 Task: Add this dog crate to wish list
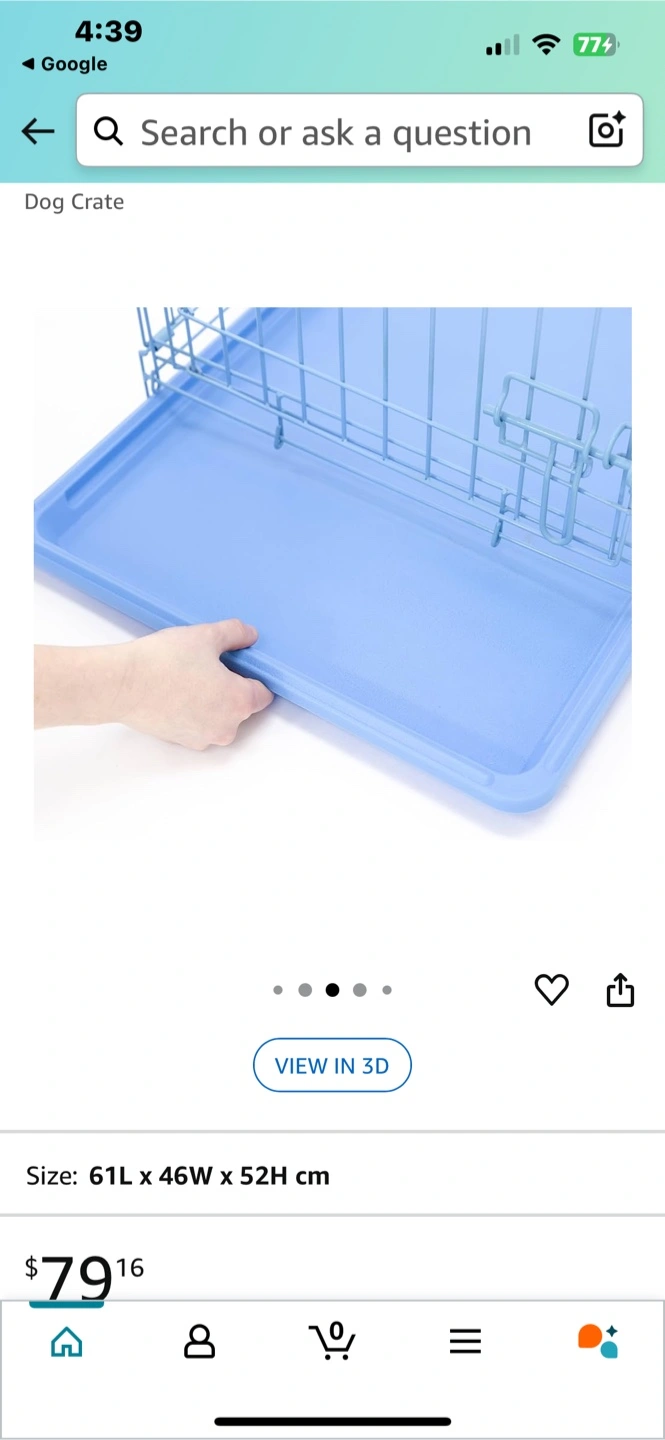click(551, 989)
